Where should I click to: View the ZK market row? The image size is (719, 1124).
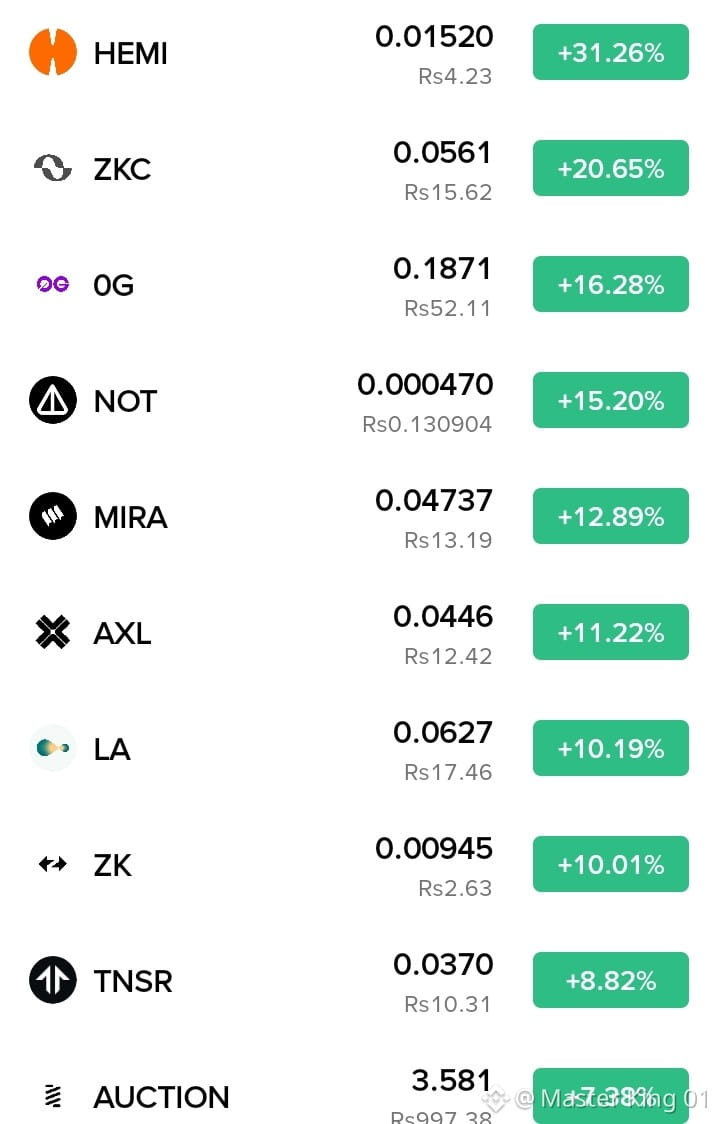click(x=359, y=866)
